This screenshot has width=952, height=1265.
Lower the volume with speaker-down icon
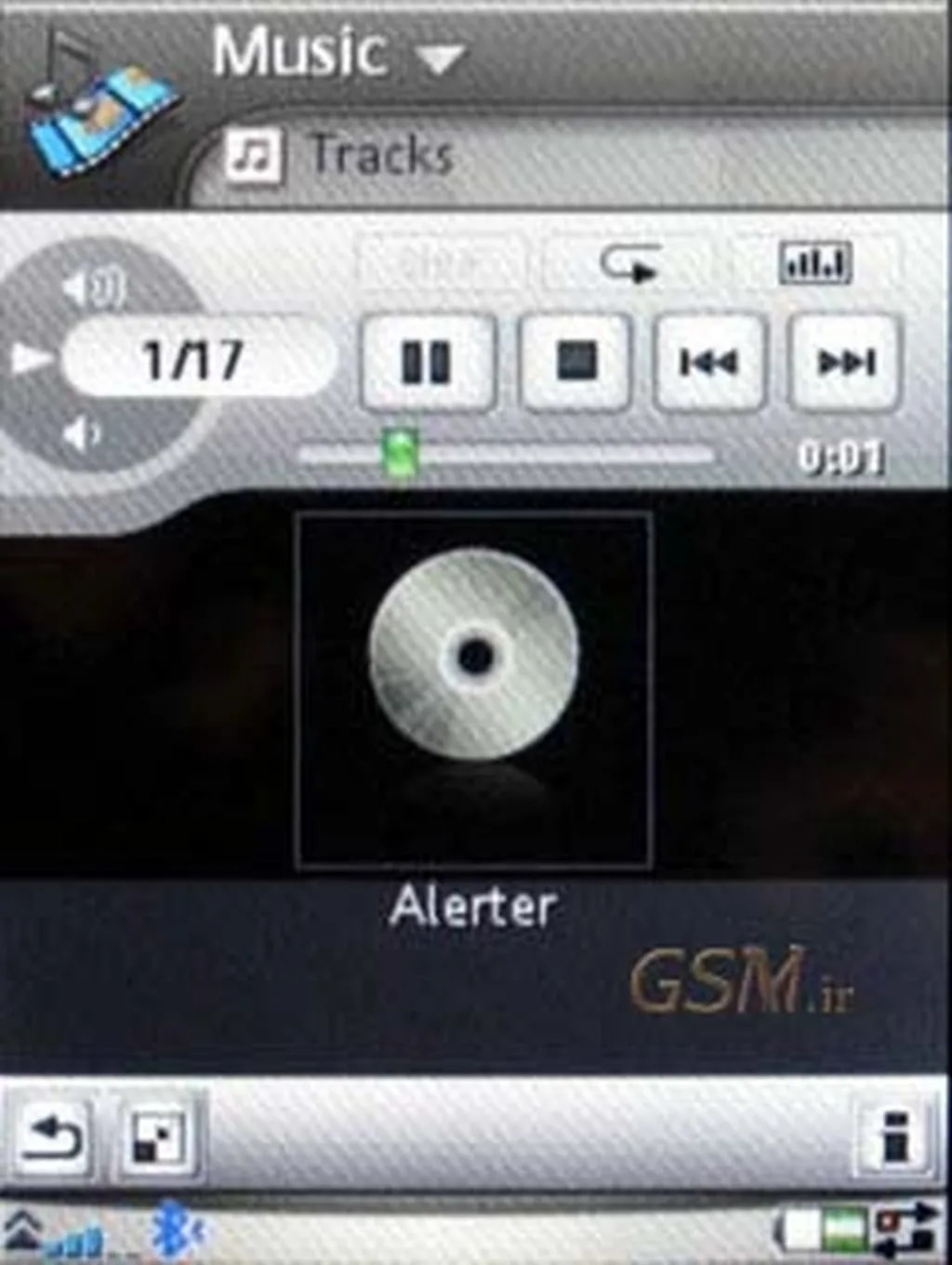click(84, 433)
